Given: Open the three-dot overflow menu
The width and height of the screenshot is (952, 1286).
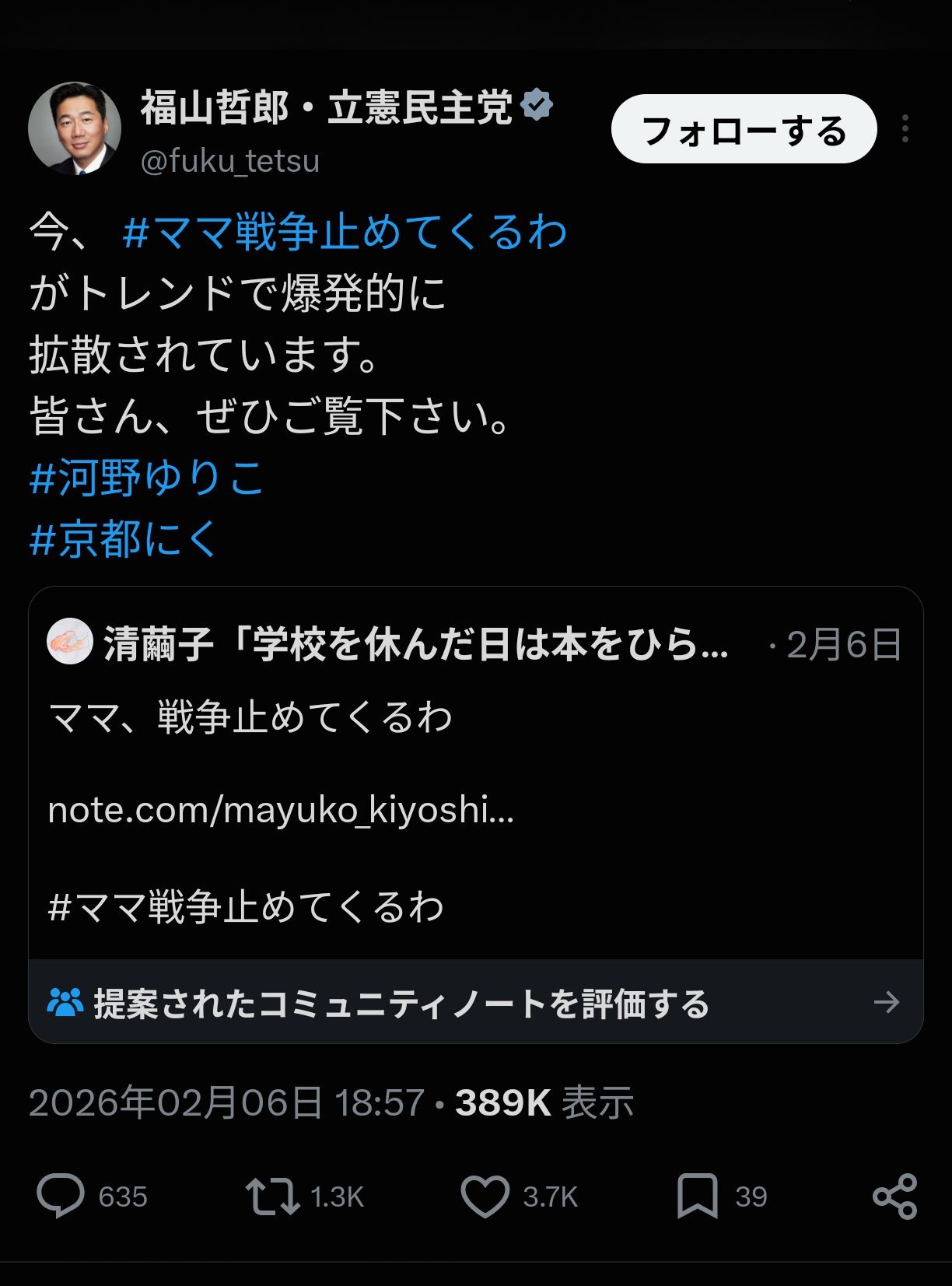Looking at the screenshot, I should pos(905,129).
